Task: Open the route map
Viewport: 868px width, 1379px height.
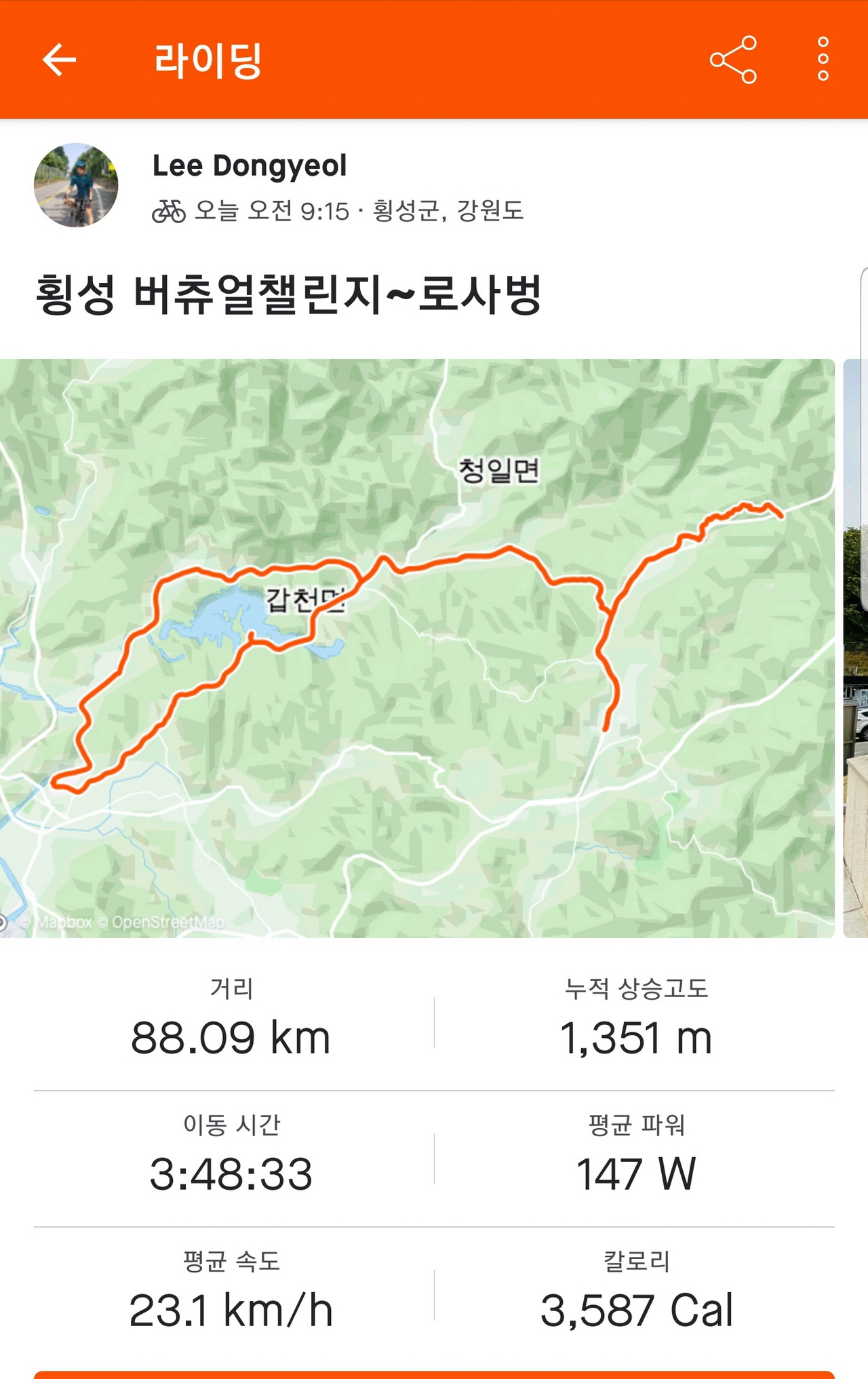Action: [417, 648]
